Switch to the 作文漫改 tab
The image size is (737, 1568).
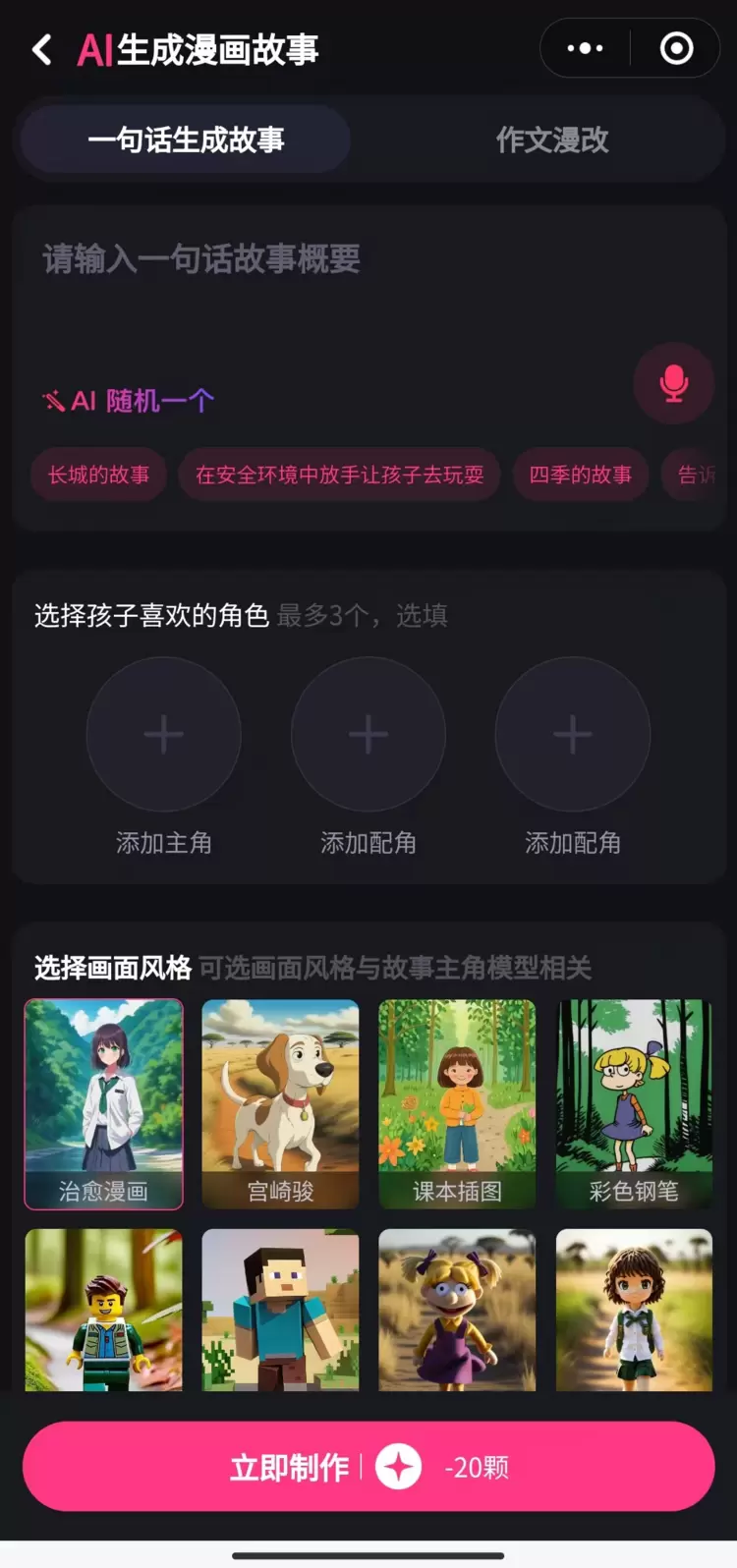[x=551, y=140]
